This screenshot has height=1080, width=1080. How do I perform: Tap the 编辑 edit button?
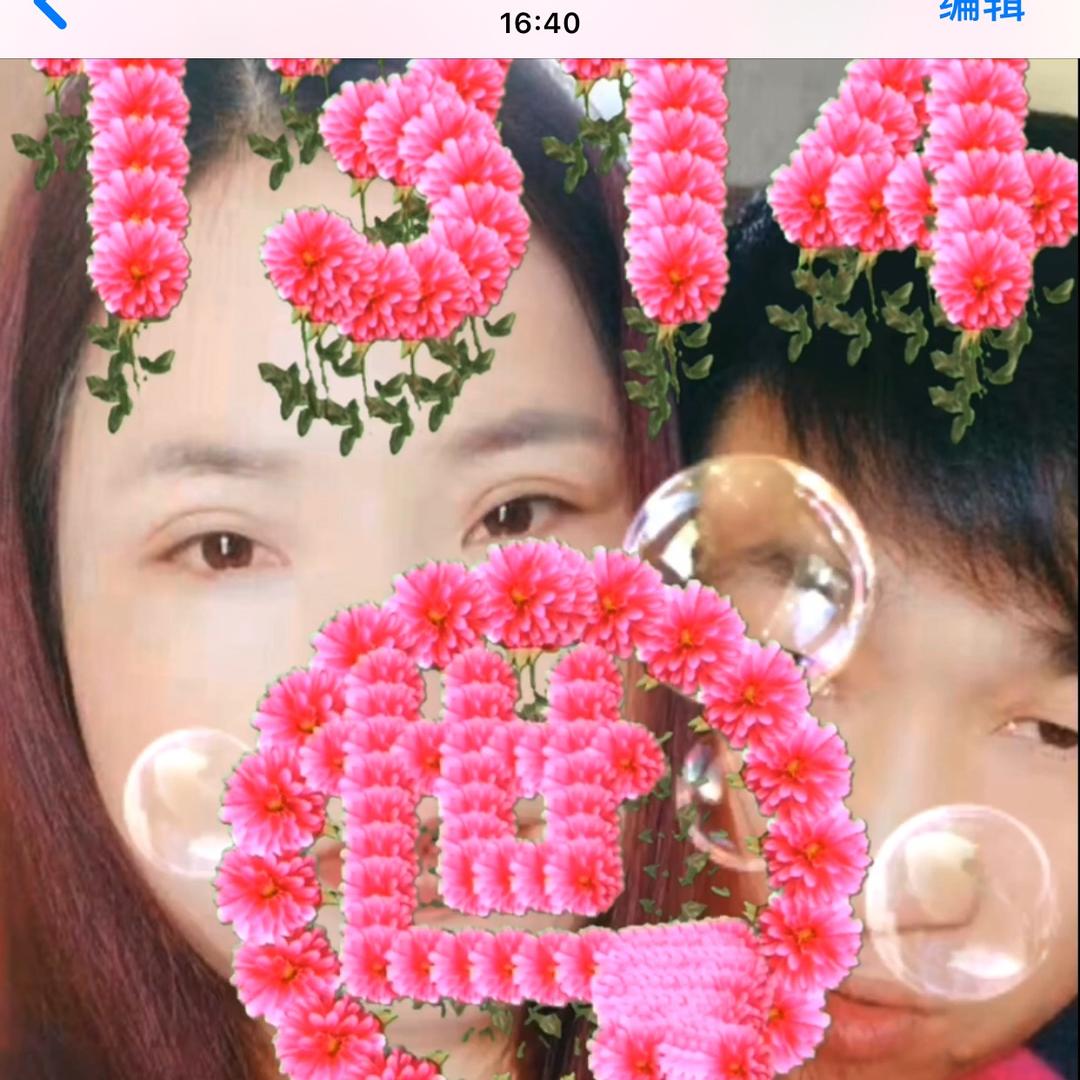[x=982, y=10]
